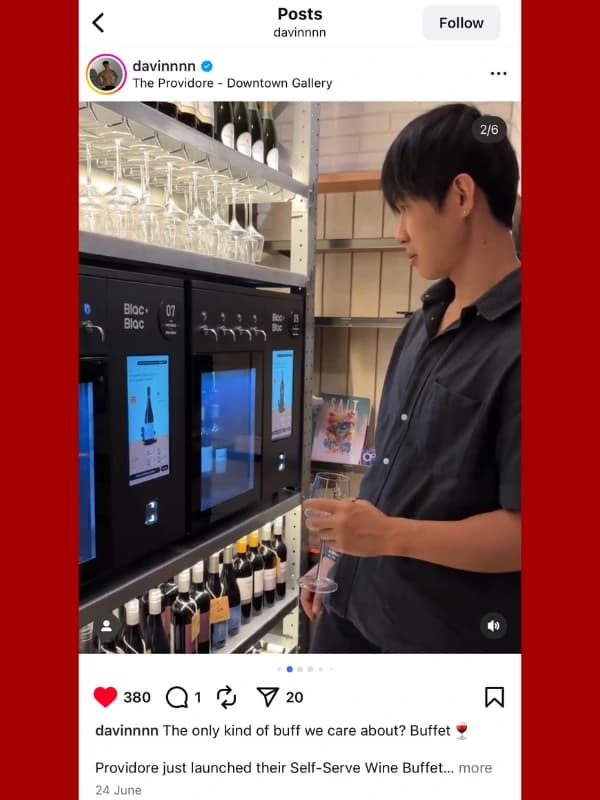This screenshot has width=600, height=800.
Task: Save post with the bookmark icon
Action: 494,697
